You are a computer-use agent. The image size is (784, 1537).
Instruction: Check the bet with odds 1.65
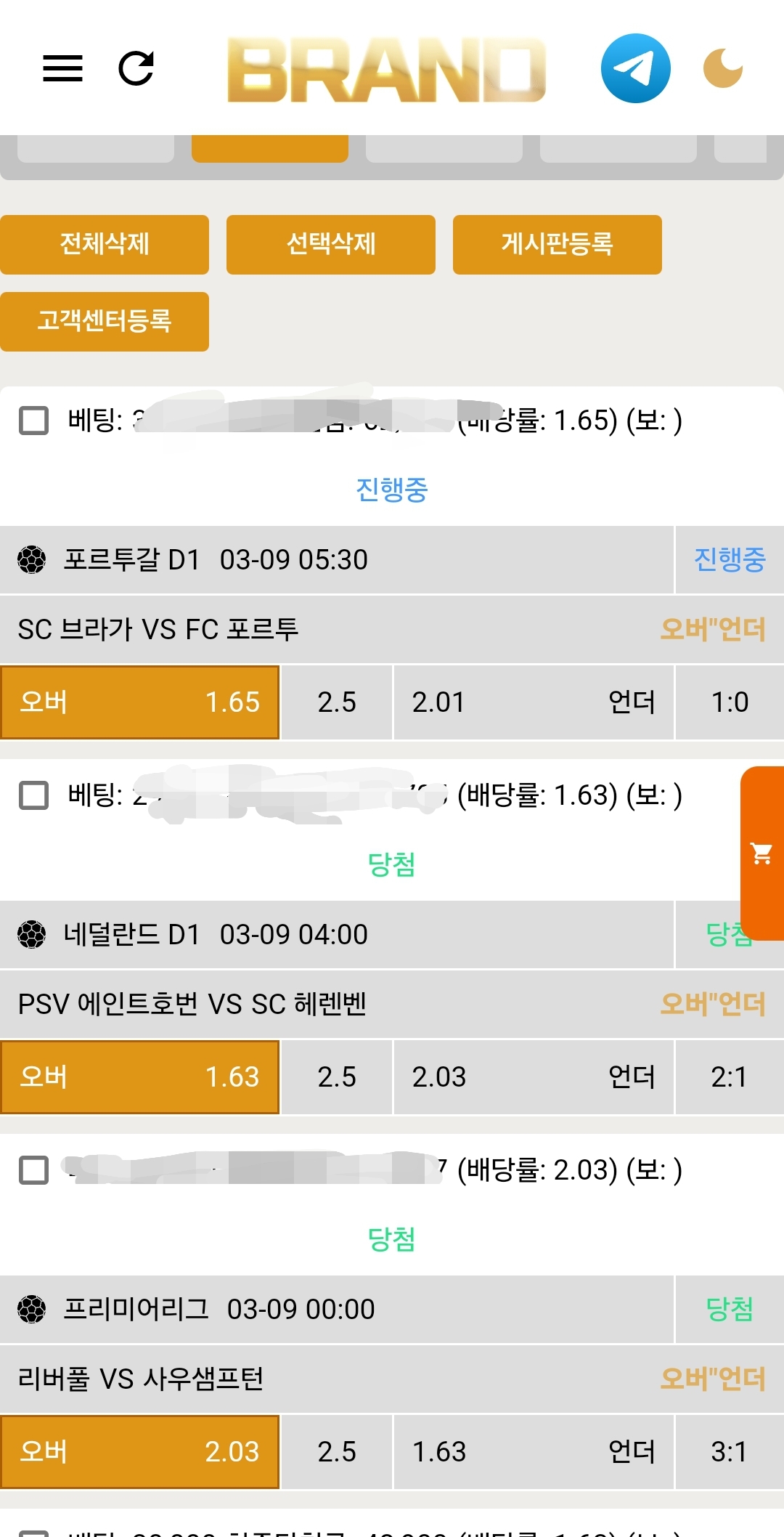pyautogui.click(x=33, y=421)
